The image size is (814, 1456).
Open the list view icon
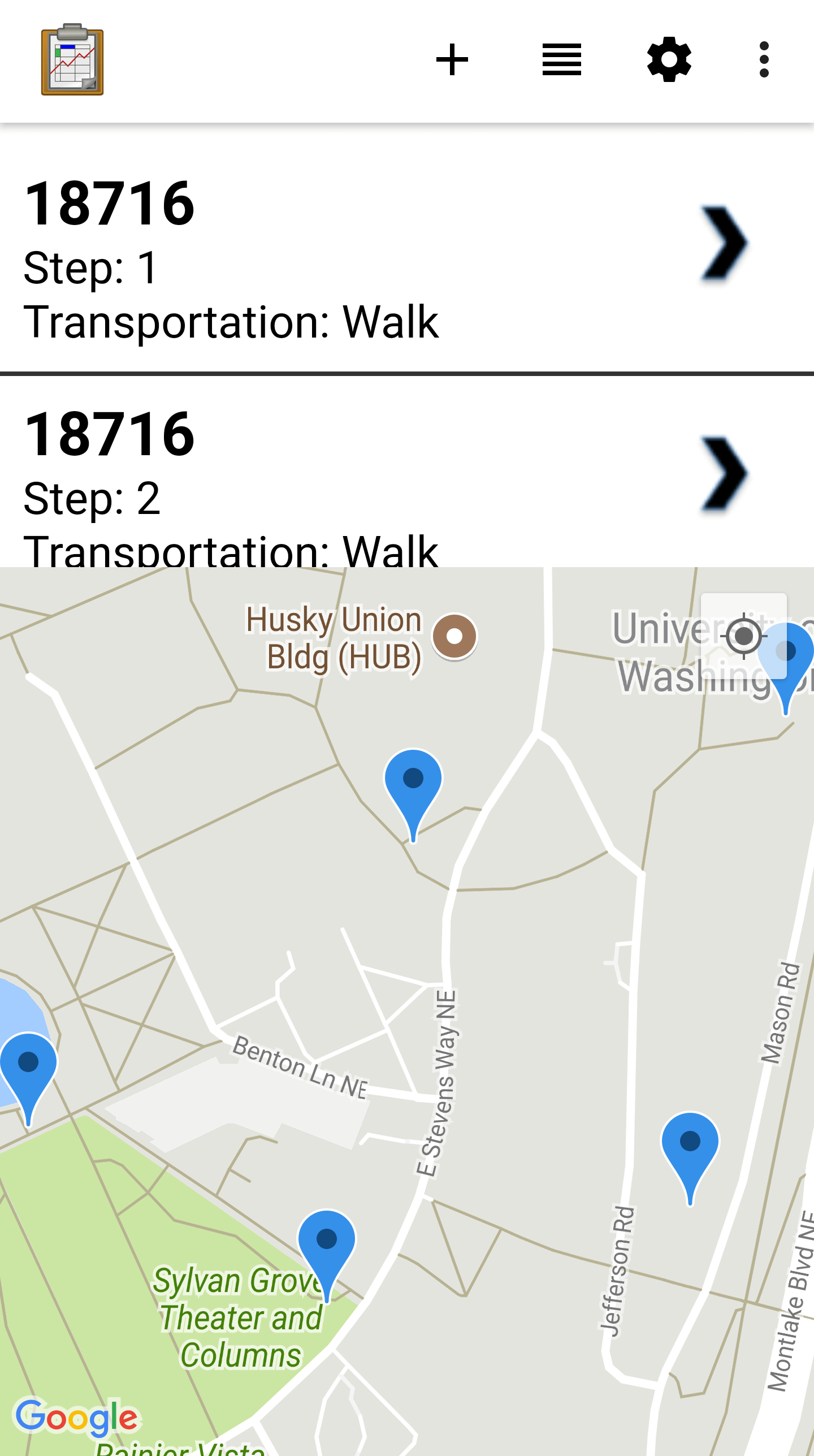coord(561,60)
